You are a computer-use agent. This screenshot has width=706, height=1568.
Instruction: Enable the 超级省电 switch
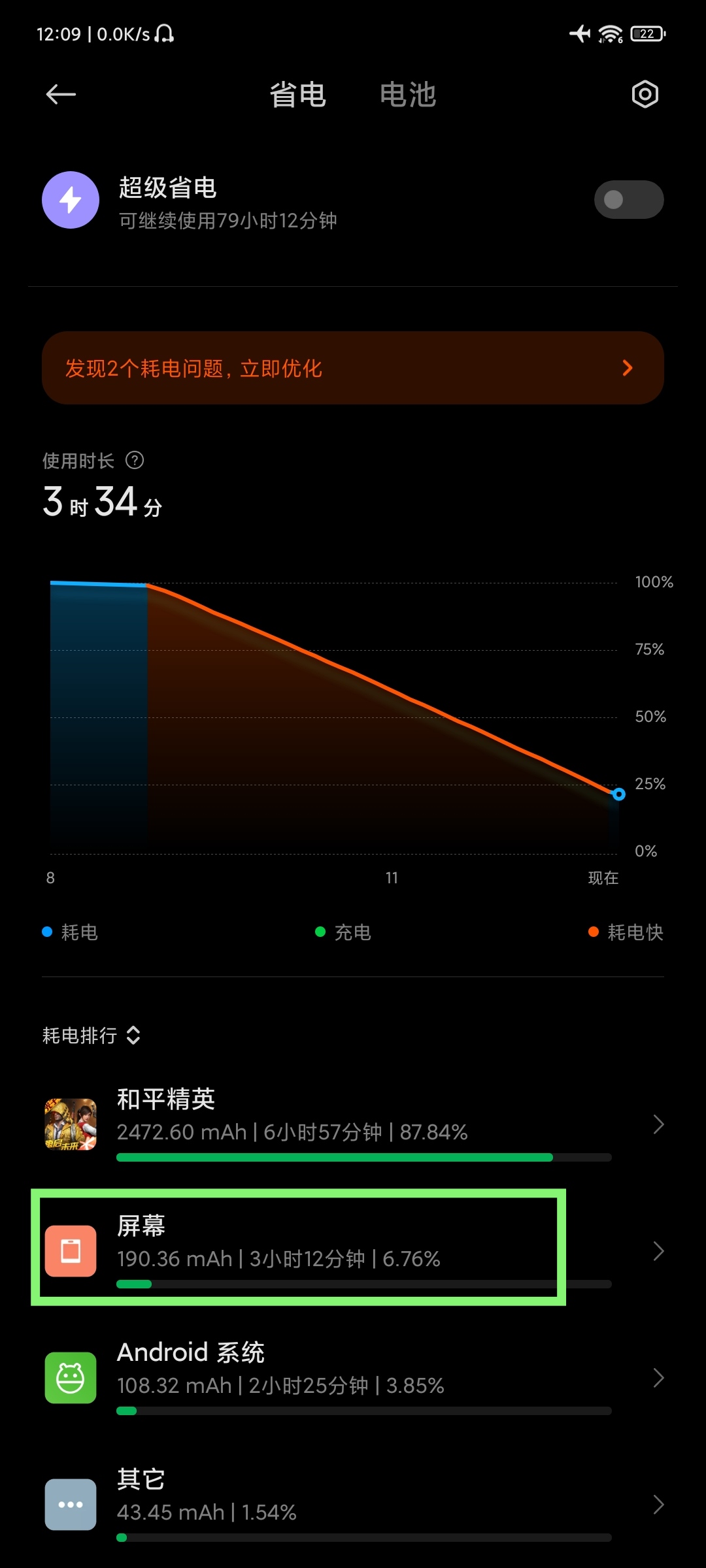[629, 199]
